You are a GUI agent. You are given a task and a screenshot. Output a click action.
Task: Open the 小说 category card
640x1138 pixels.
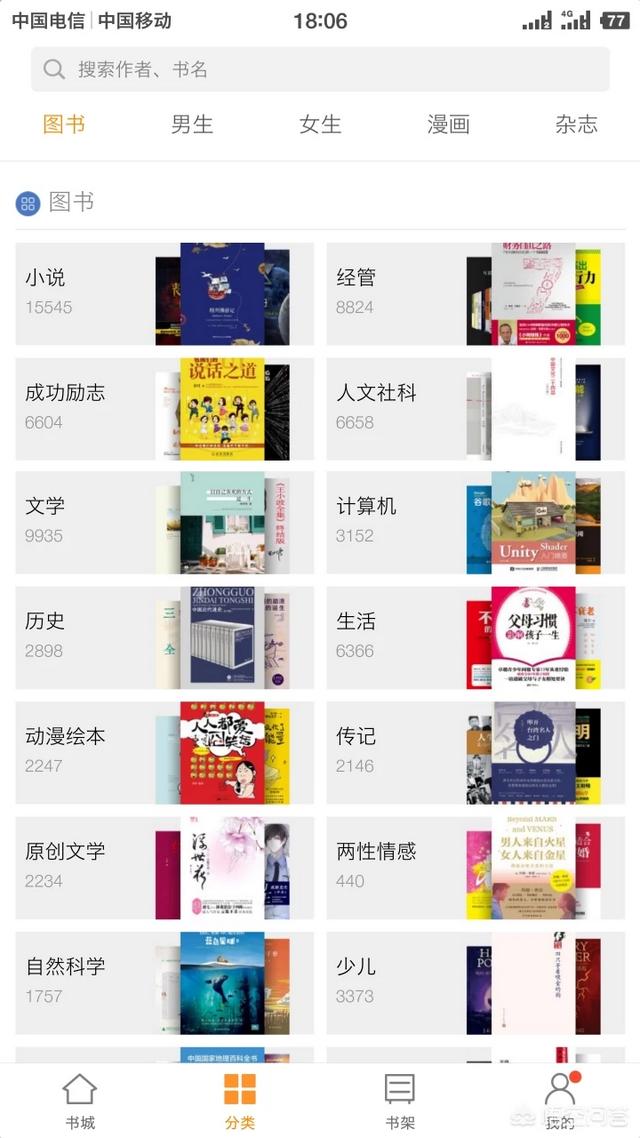164,294
